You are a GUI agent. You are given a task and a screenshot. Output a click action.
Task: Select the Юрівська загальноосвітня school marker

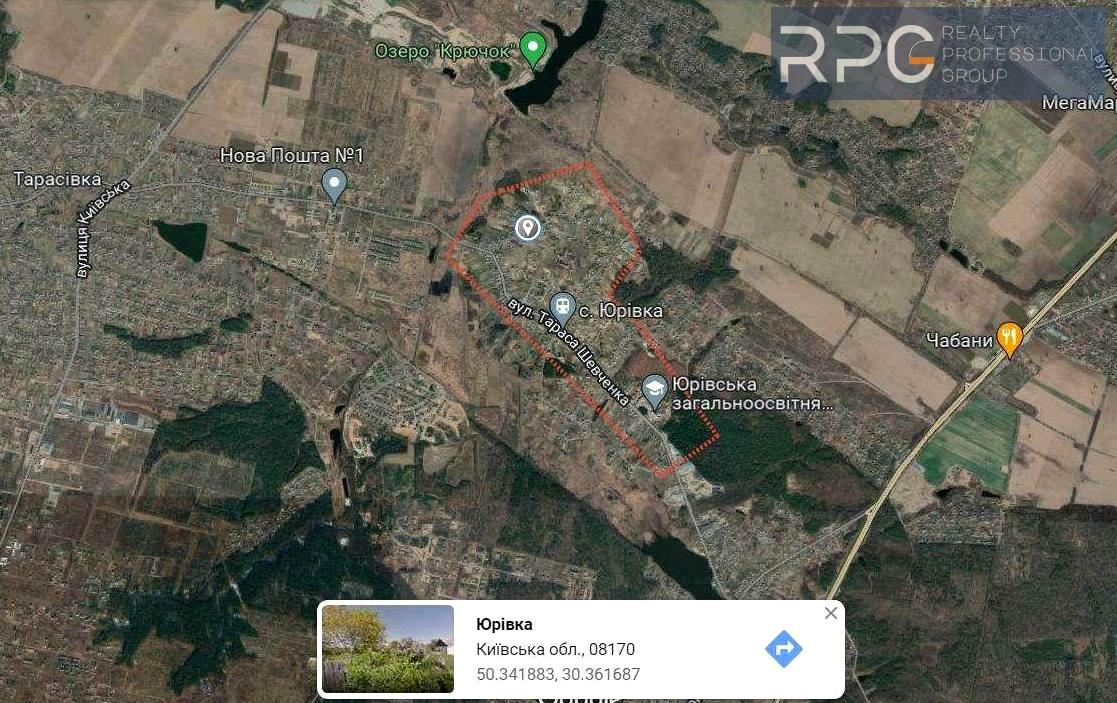[x=654, y=390]
